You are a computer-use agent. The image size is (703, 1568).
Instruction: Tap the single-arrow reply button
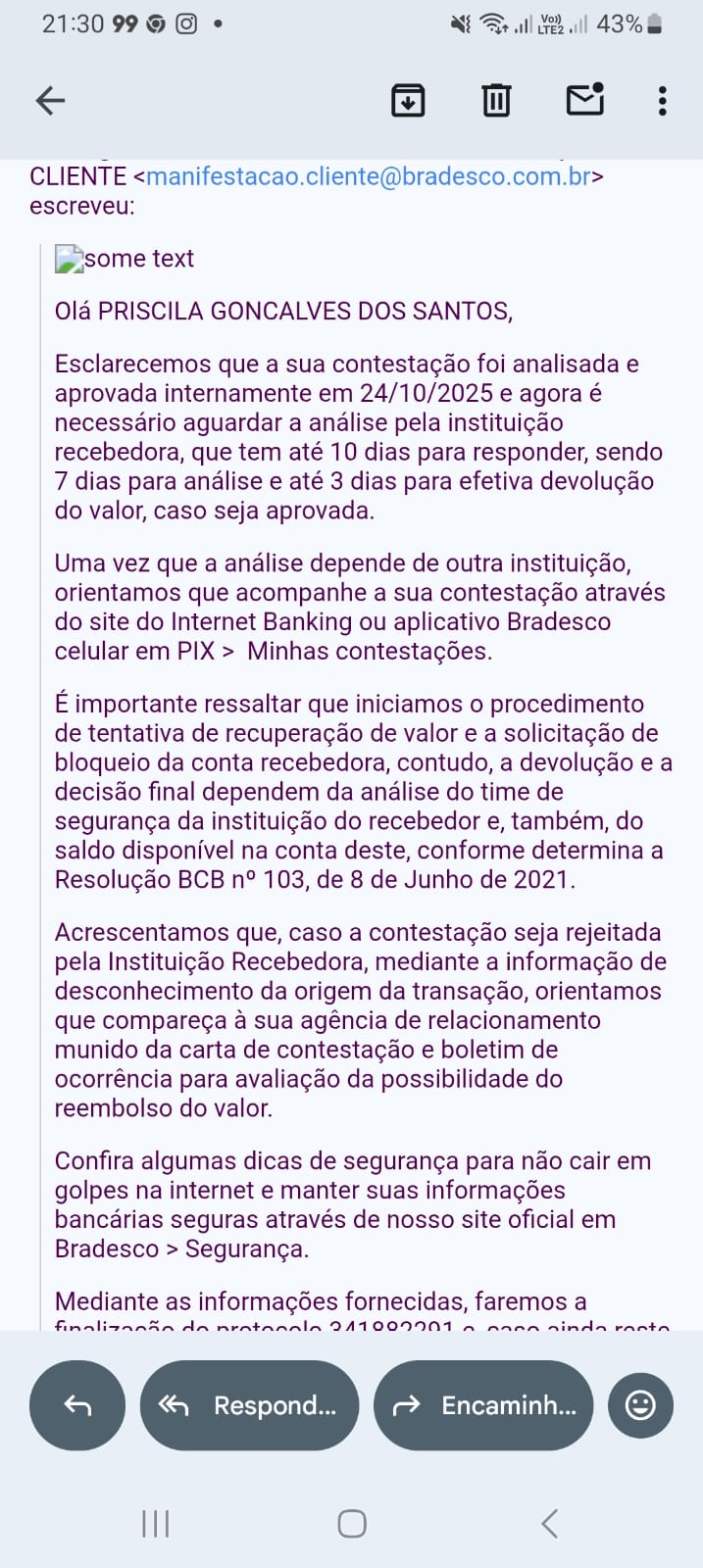coord(77,1405)
